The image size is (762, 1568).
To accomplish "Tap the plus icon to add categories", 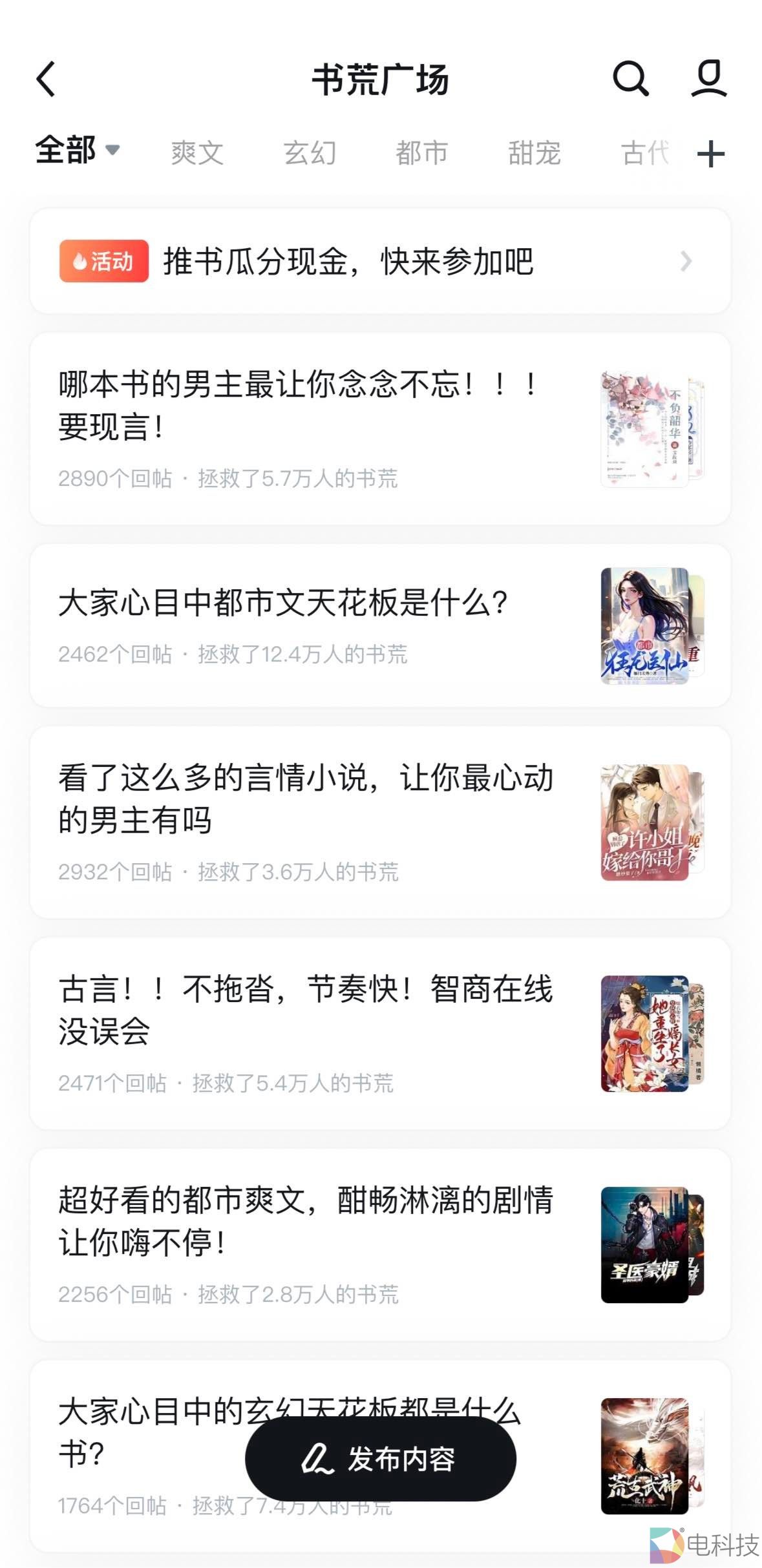I will pos(711,154).
